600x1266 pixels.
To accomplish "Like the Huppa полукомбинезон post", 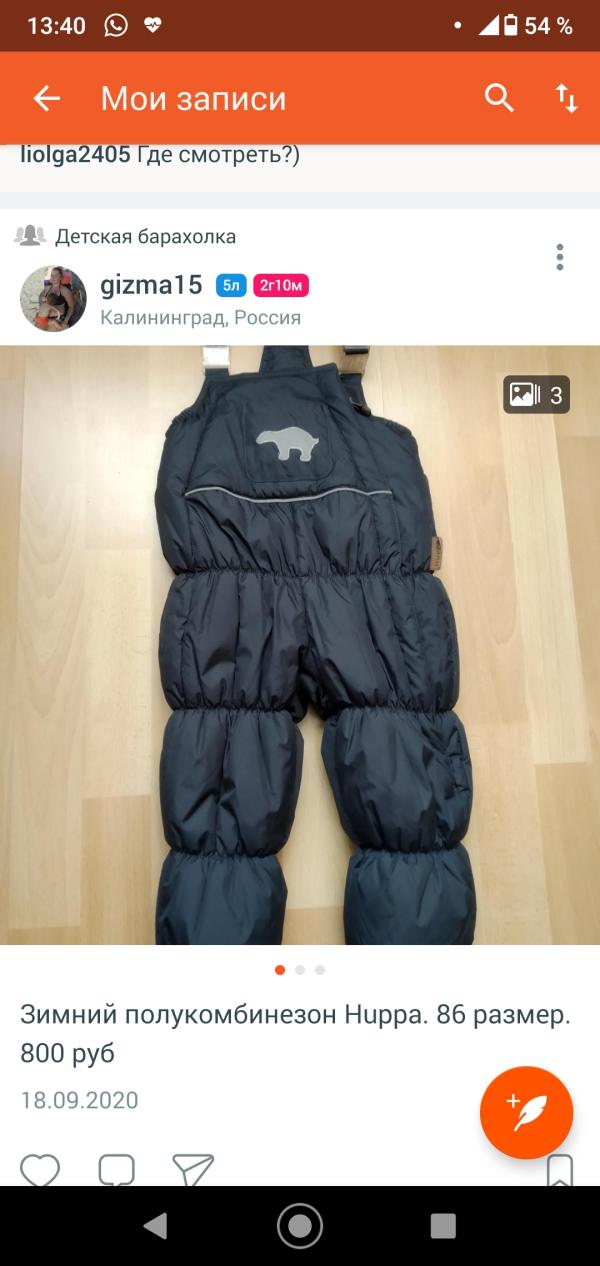I will [x=40, y=1170].
